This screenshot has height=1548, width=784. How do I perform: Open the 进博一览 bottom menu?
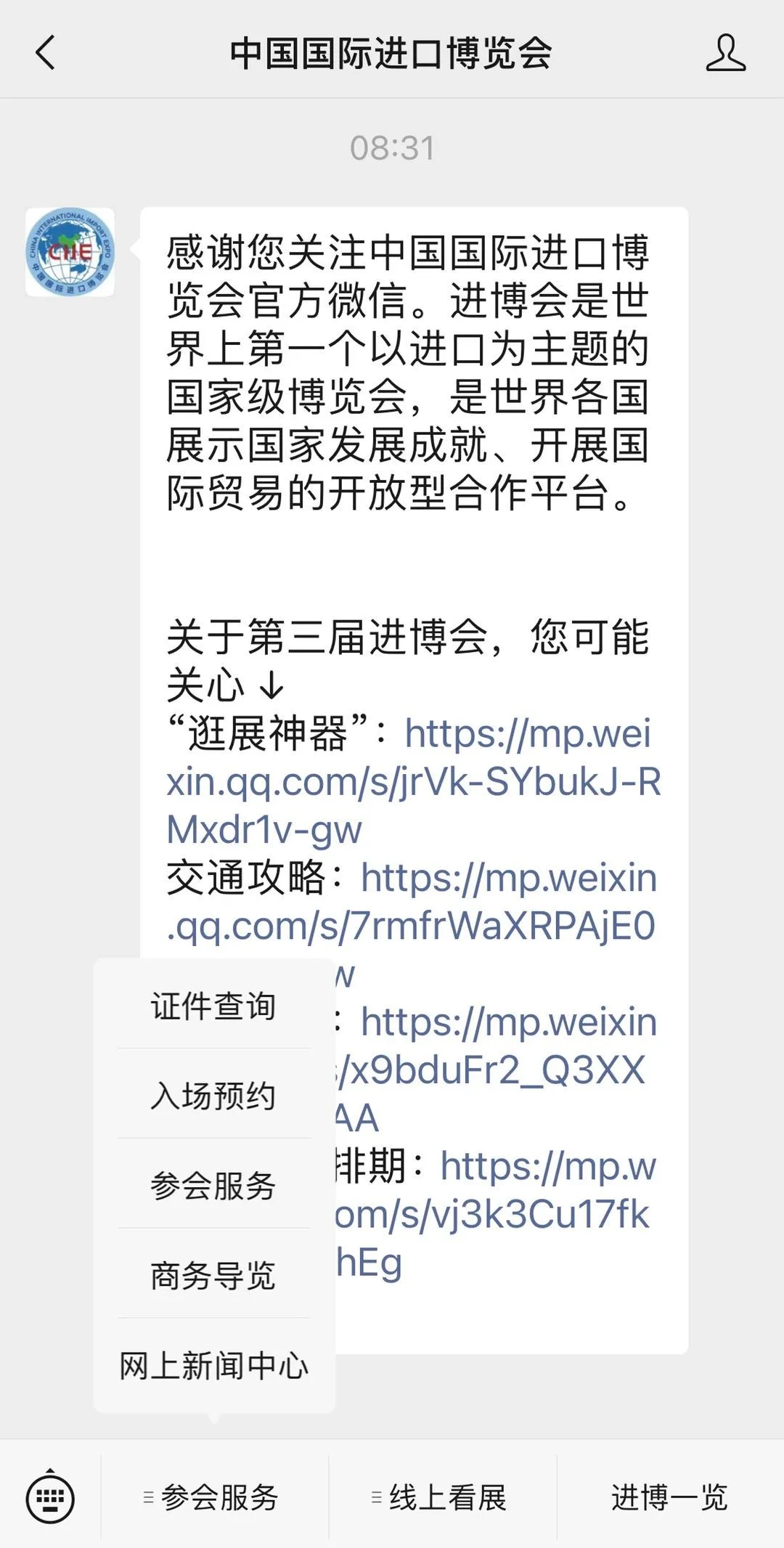pyautogui.click(x=669, y=1497)
